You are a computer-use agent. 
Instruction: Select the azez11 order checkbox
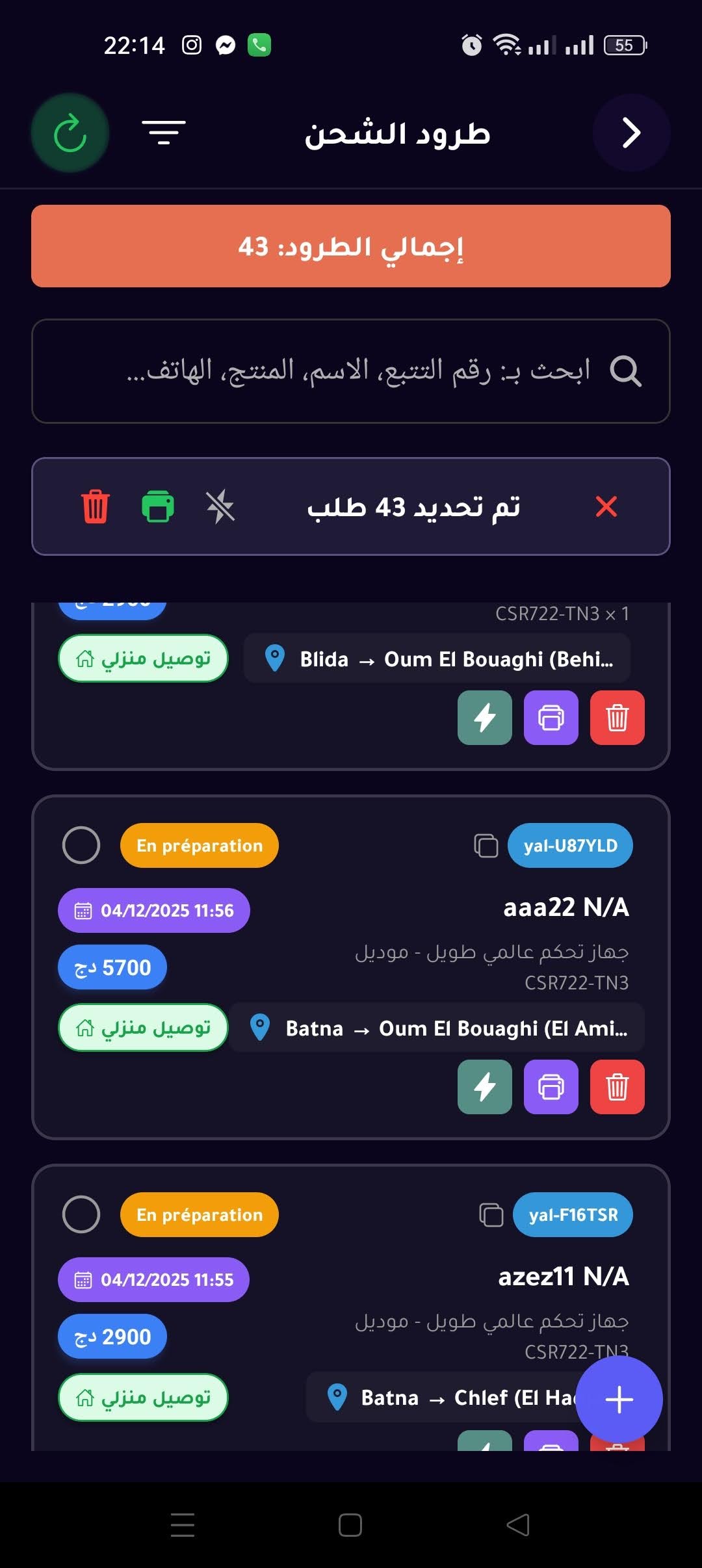82,1214
